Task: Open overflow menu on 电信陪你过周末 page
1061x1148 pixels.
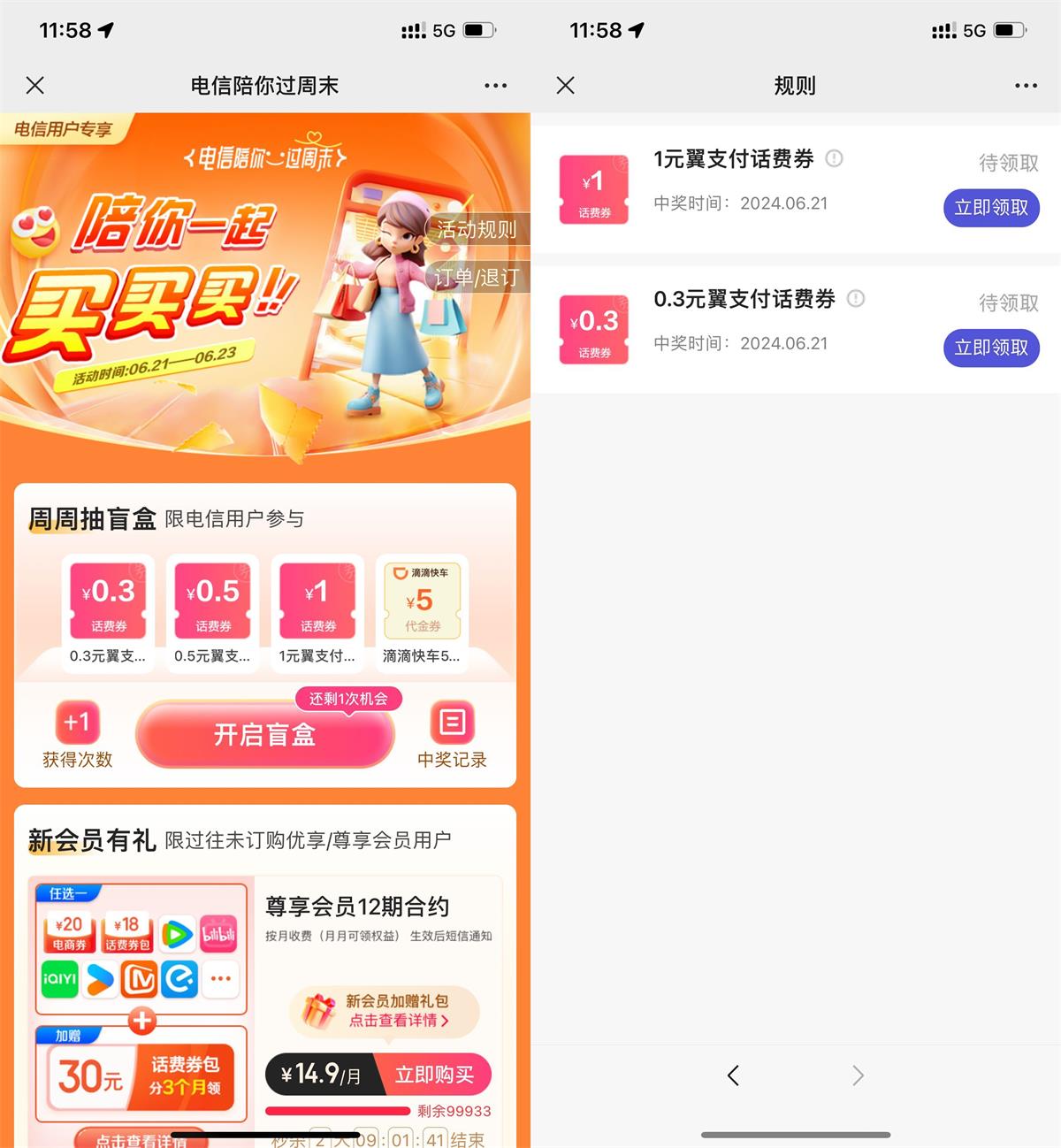Action: tap(495, 86)
